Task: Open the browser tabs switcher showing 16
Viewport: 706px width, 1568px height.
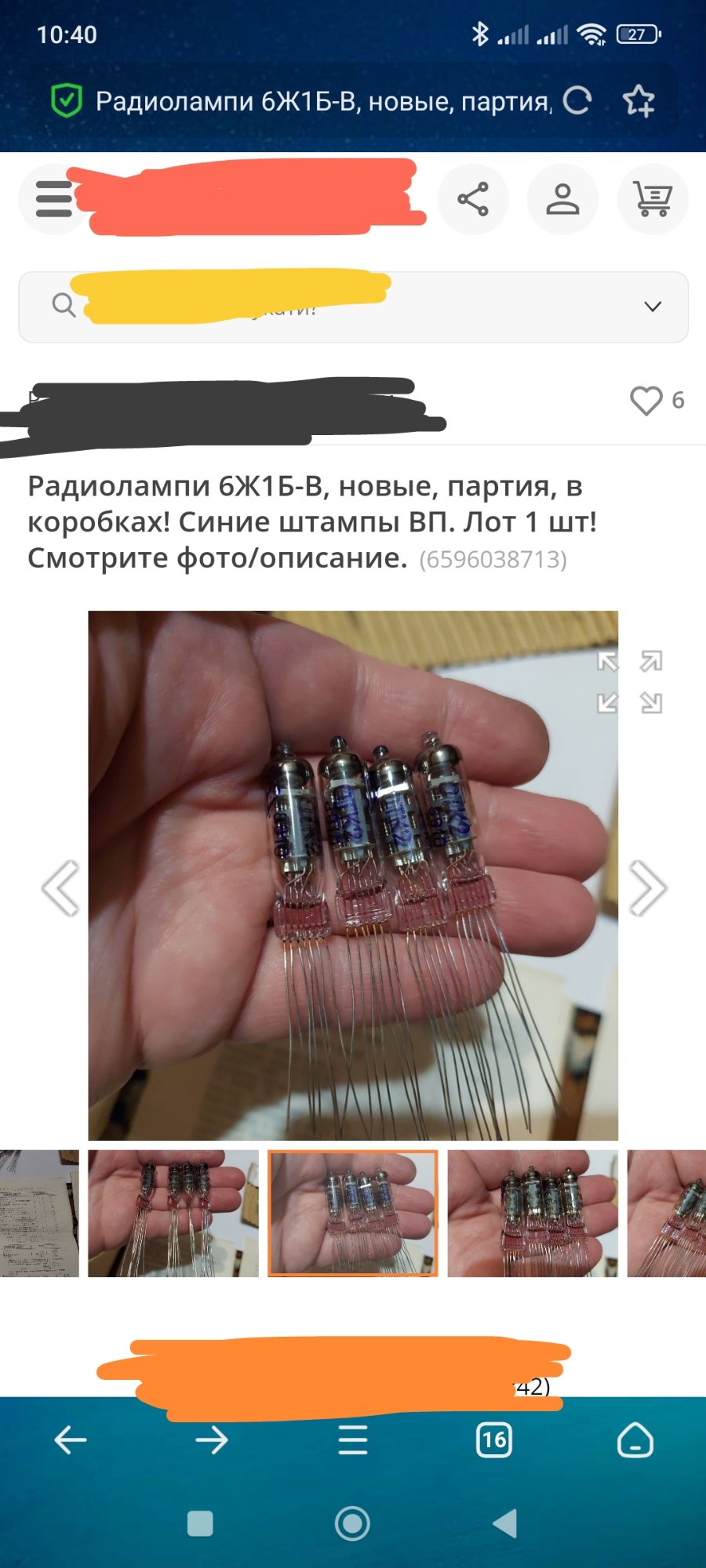Action: (494, 1440)
